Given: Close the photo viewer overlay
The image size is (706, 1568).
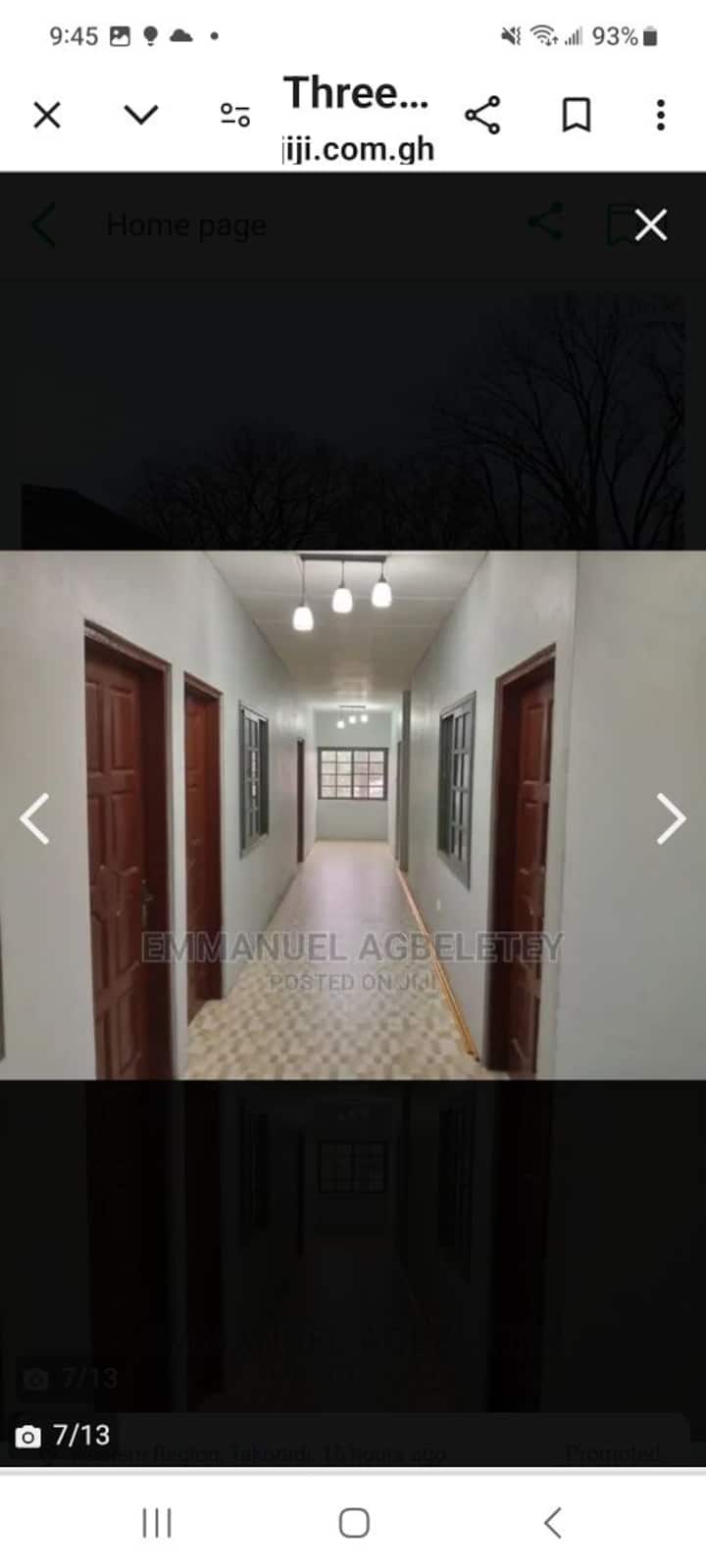Looking at the screenshot, I should (x=650, y=225).
